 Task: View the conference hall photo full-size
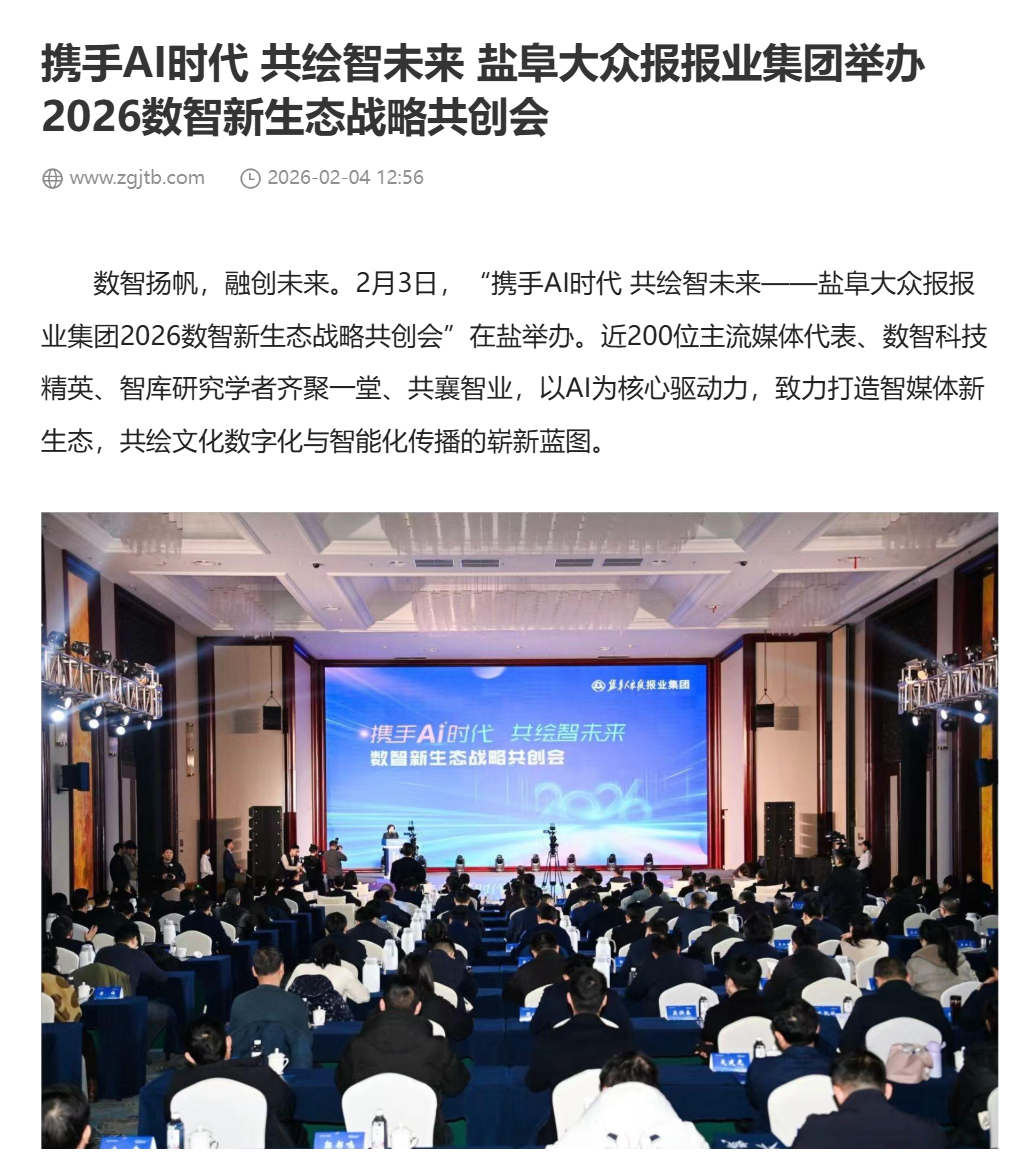[x=519, y=830]
